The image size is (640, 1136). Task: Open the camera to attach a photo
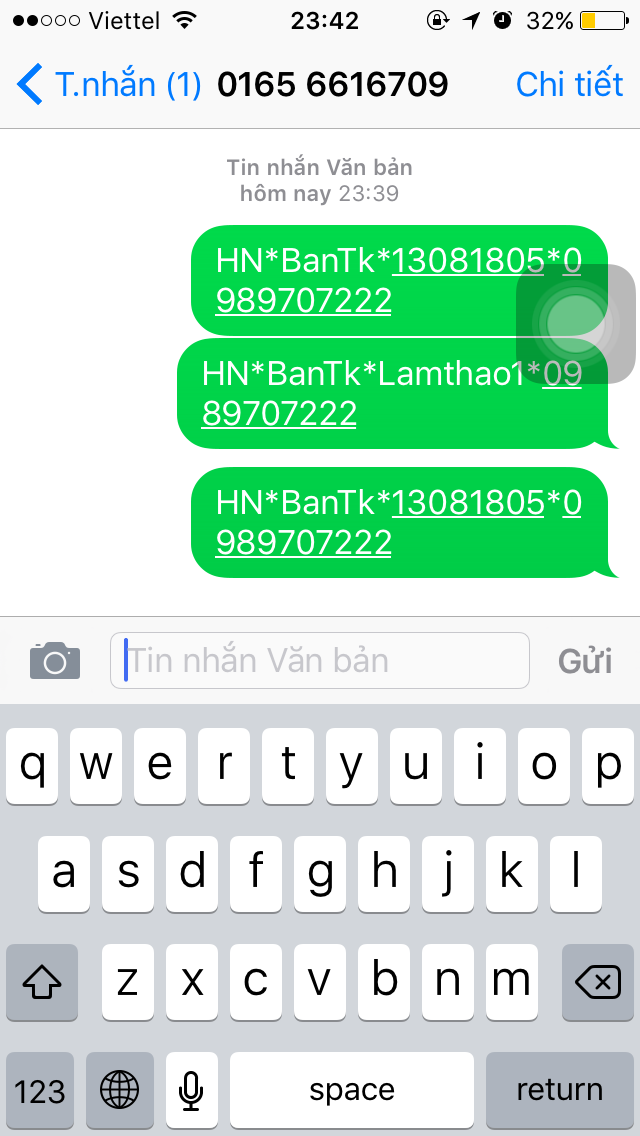click(x=55, y=661)
